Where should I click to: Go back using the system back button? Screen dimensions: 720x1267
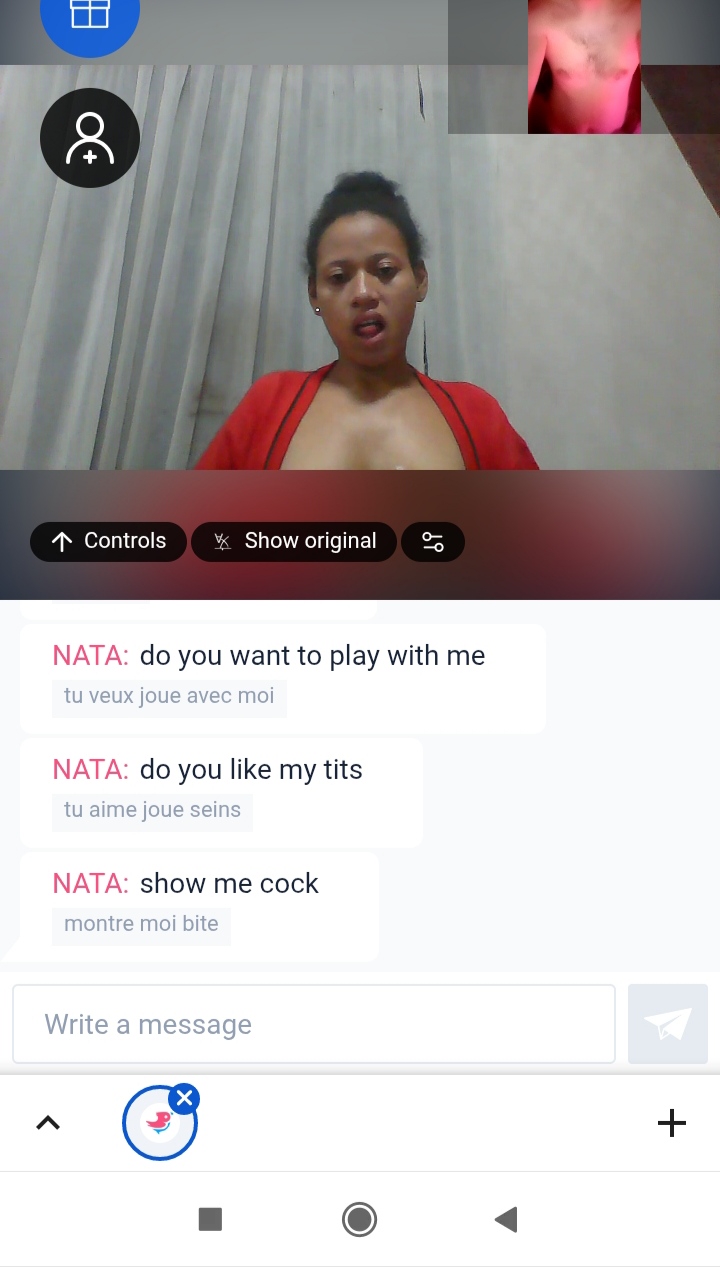coord(506,1219)
